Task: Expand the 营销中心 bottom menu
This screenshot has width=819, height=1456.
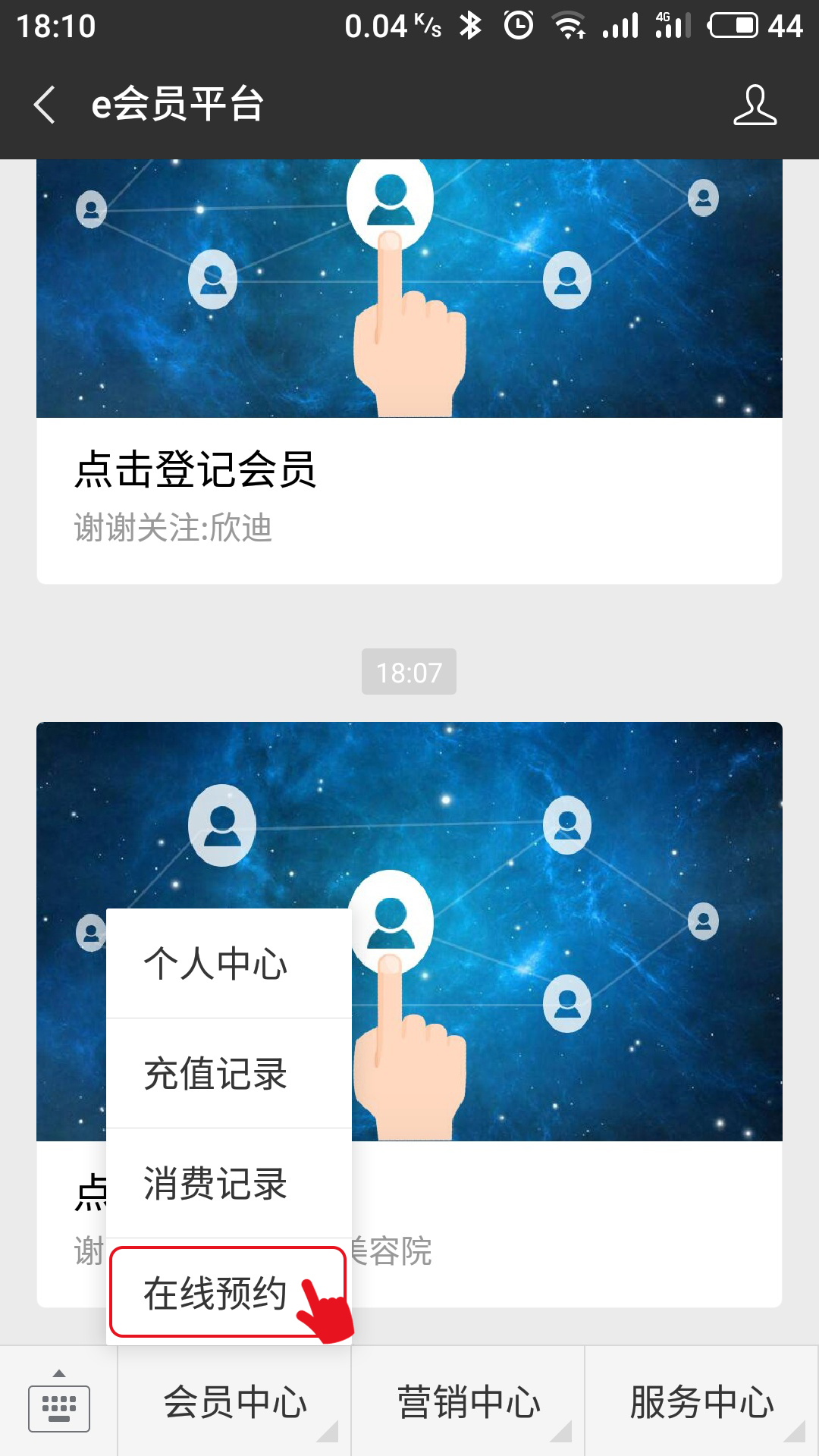Action: pos(468,1402)
